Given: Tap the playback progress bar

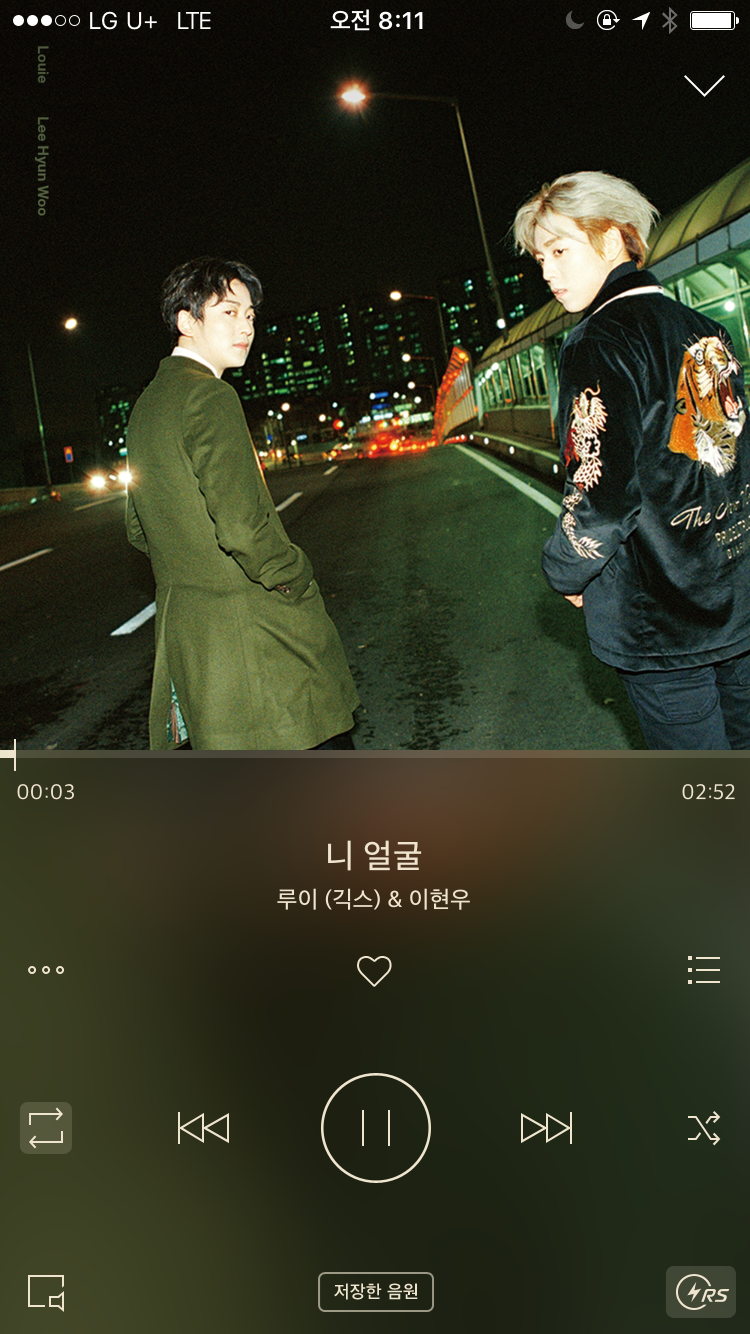Looking at the screenshot, I should (375, 754).
